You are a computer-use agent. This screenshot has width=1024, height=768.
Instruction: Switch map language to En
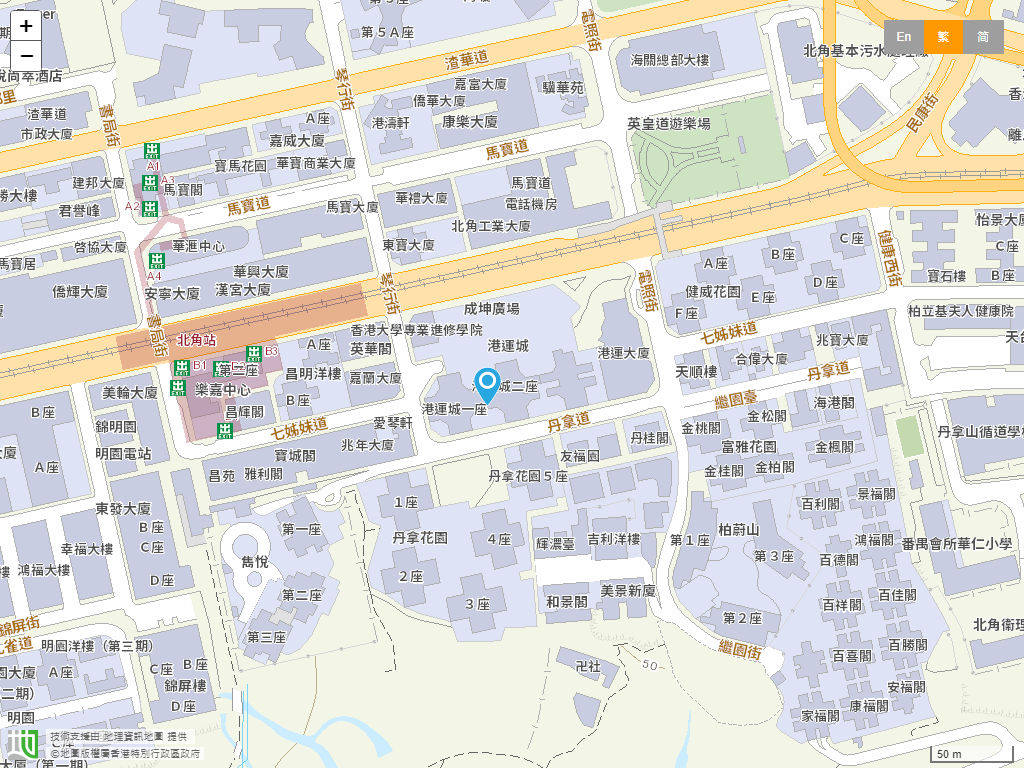click(903, 37)
